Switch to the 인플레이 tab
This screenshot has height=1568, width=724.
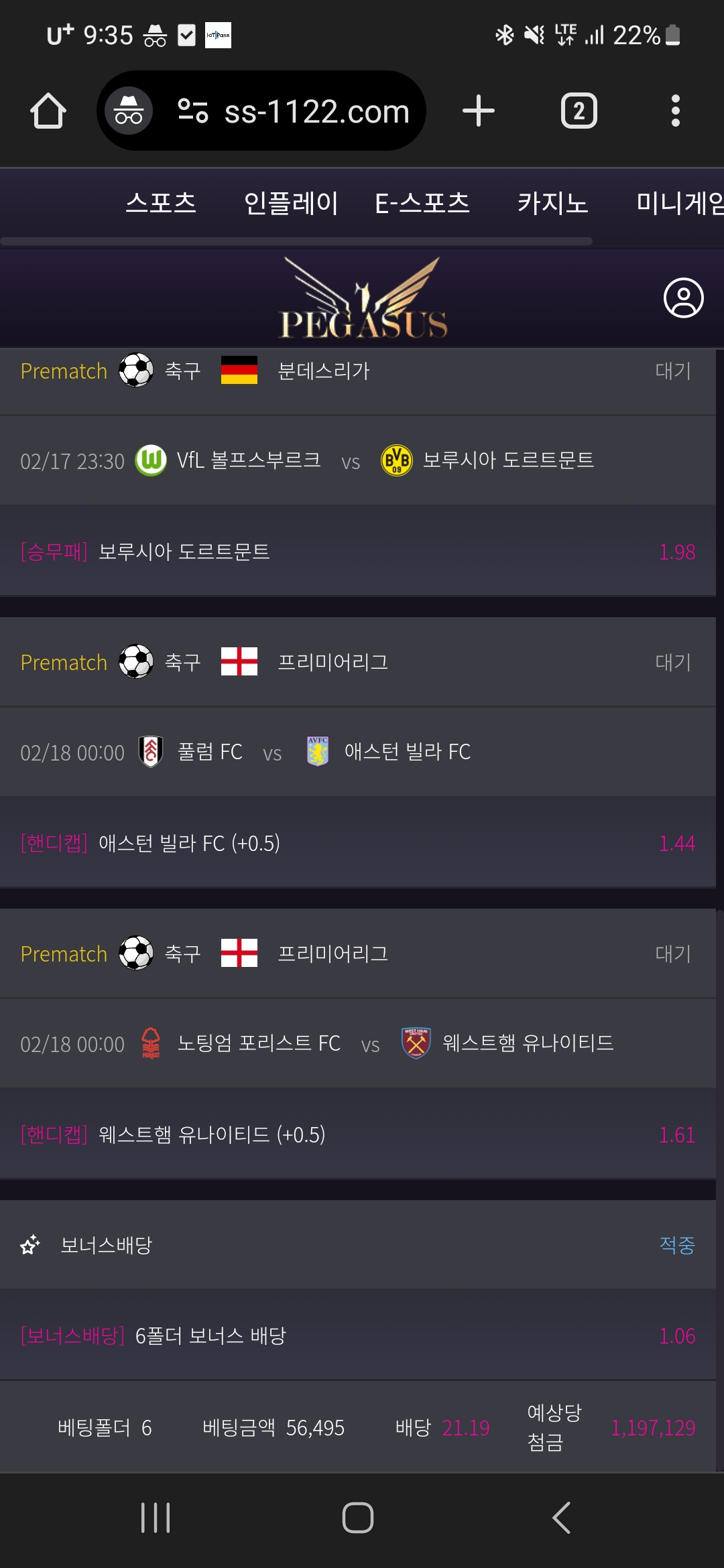tap(291, 203)
